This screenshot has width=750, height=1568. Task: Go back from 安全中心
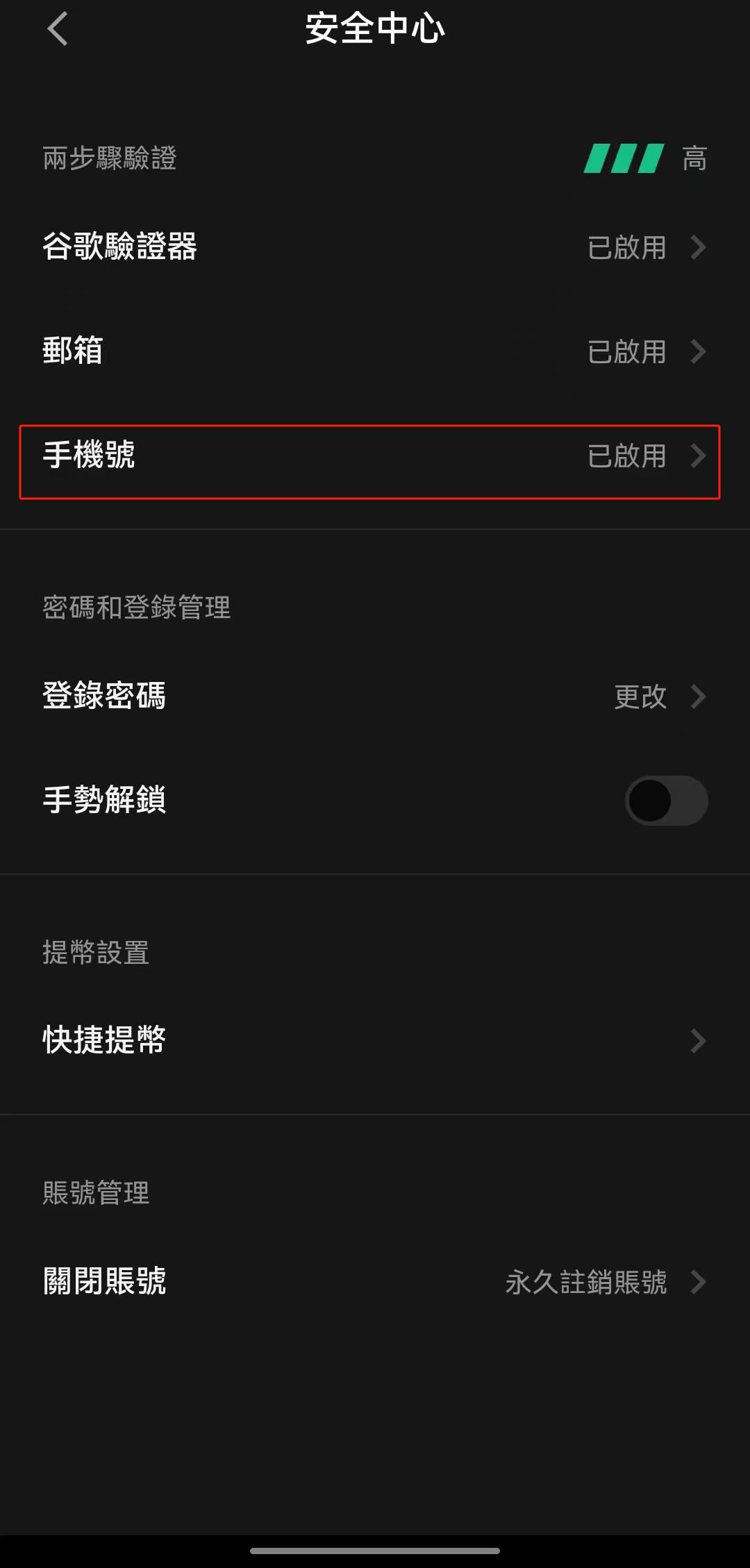click(58, 29)
